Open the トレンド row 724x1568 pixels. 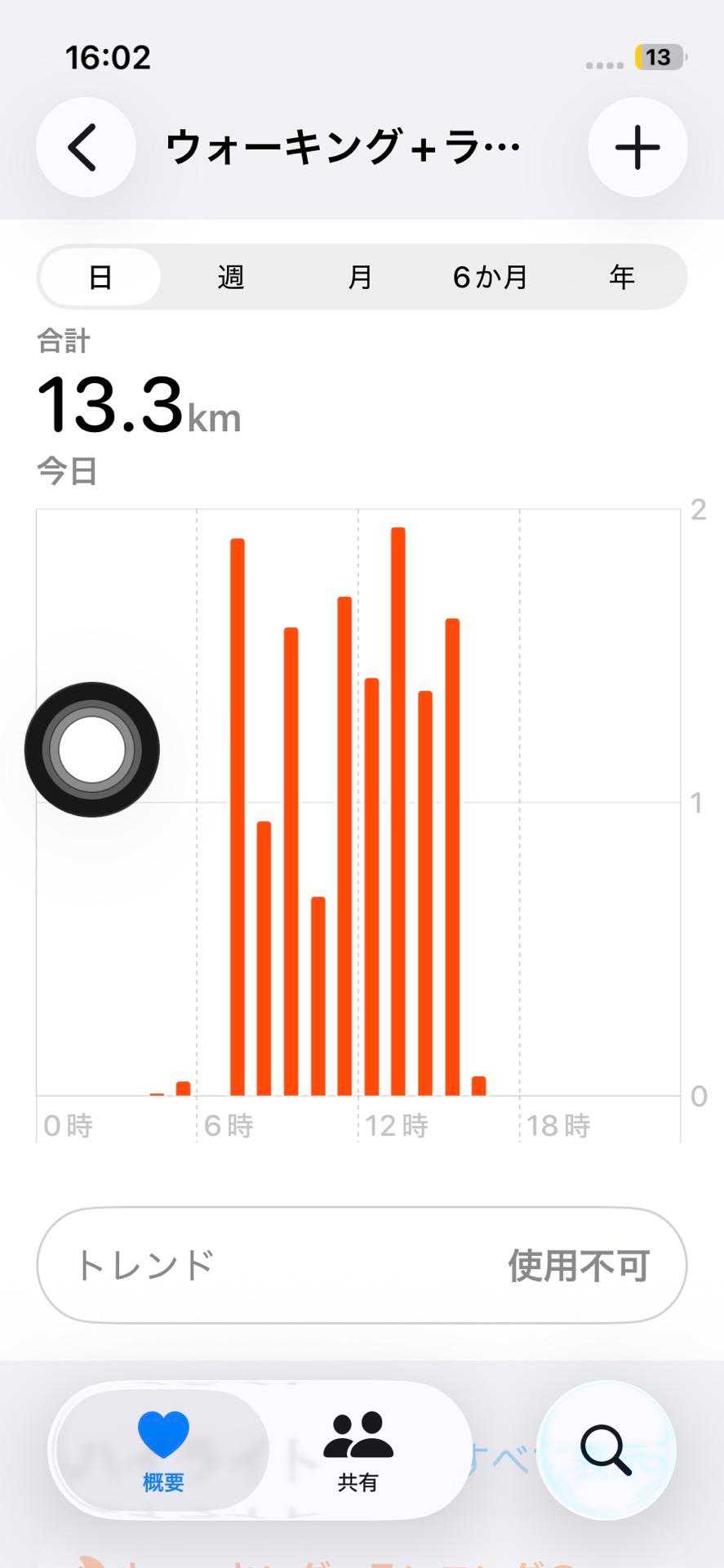coord(362,1265)
